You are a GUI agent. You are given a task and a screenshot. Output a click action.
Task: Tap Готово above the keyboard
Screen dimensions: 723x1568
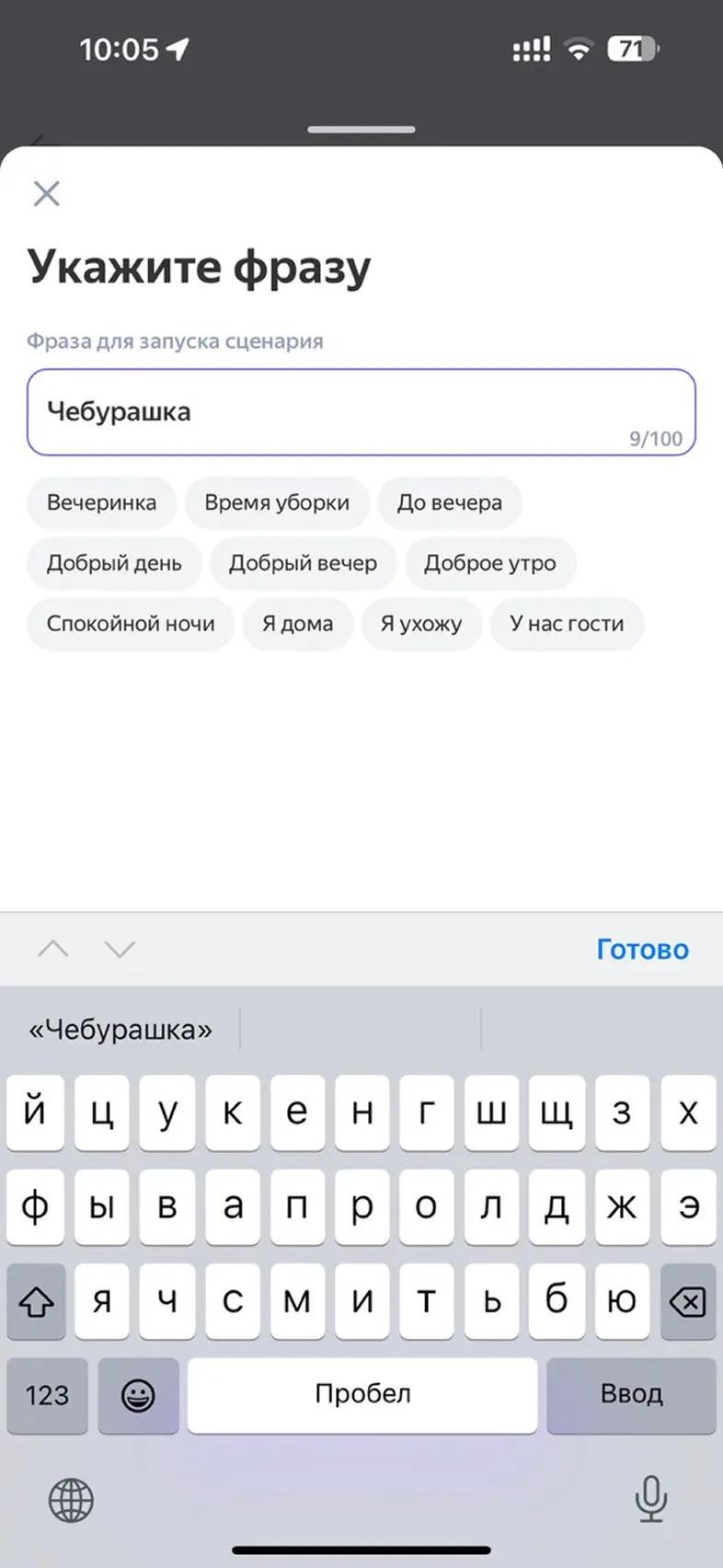pyautogui.click(x=642, y=949)
